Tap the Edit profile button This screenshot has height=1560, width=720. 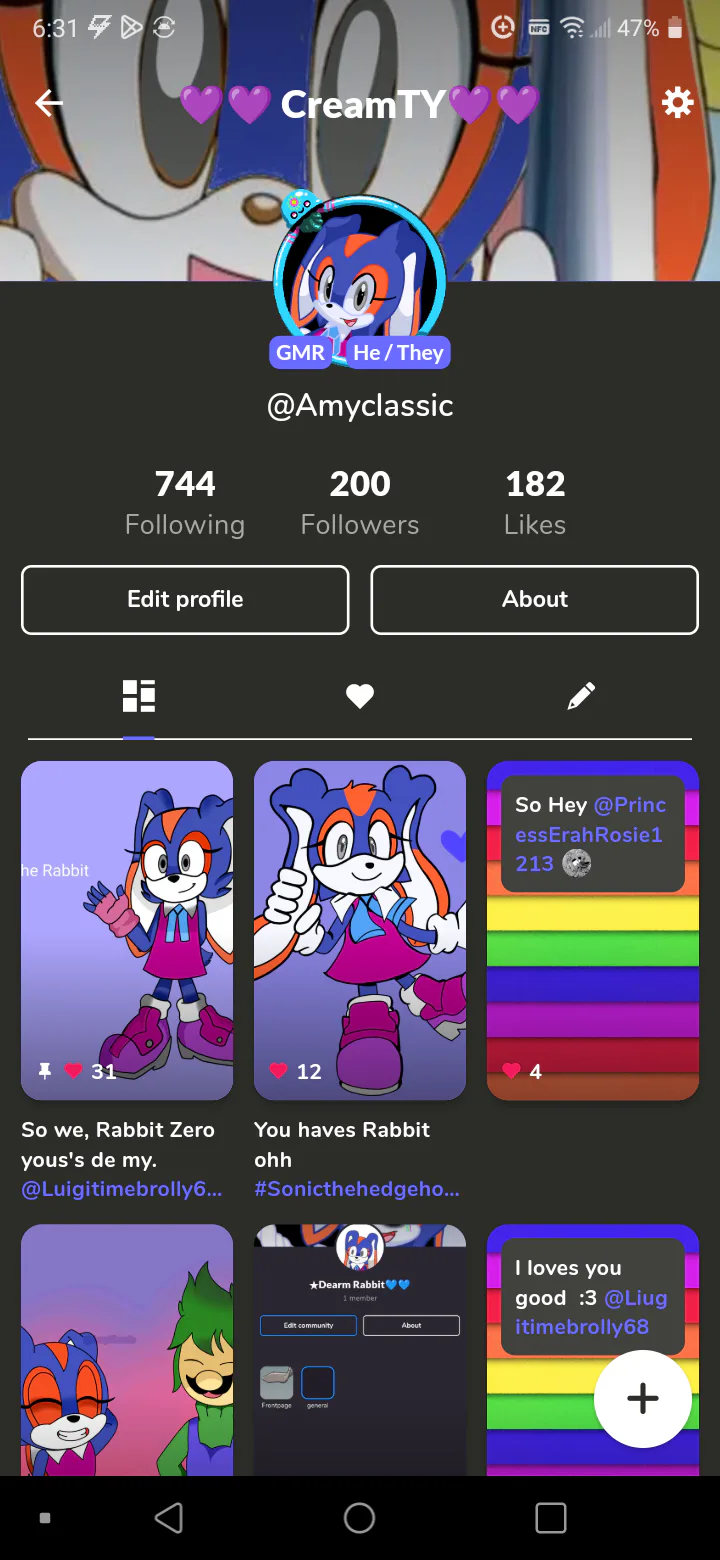tap(185, 600)
